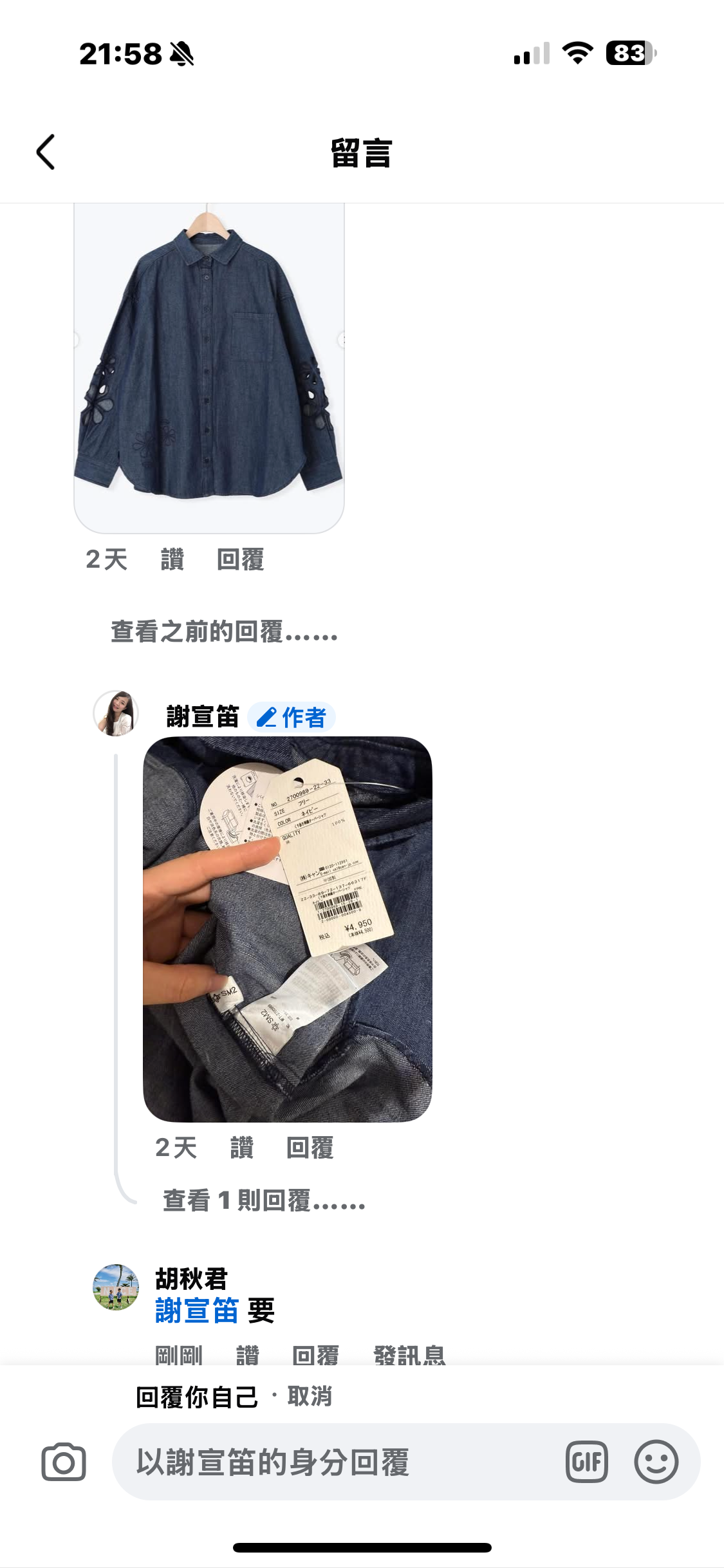Image resolution: width=724 pixels, height=1568 pixels.
Task: Open the denim shirt photo in the comment
Action: 209,367
